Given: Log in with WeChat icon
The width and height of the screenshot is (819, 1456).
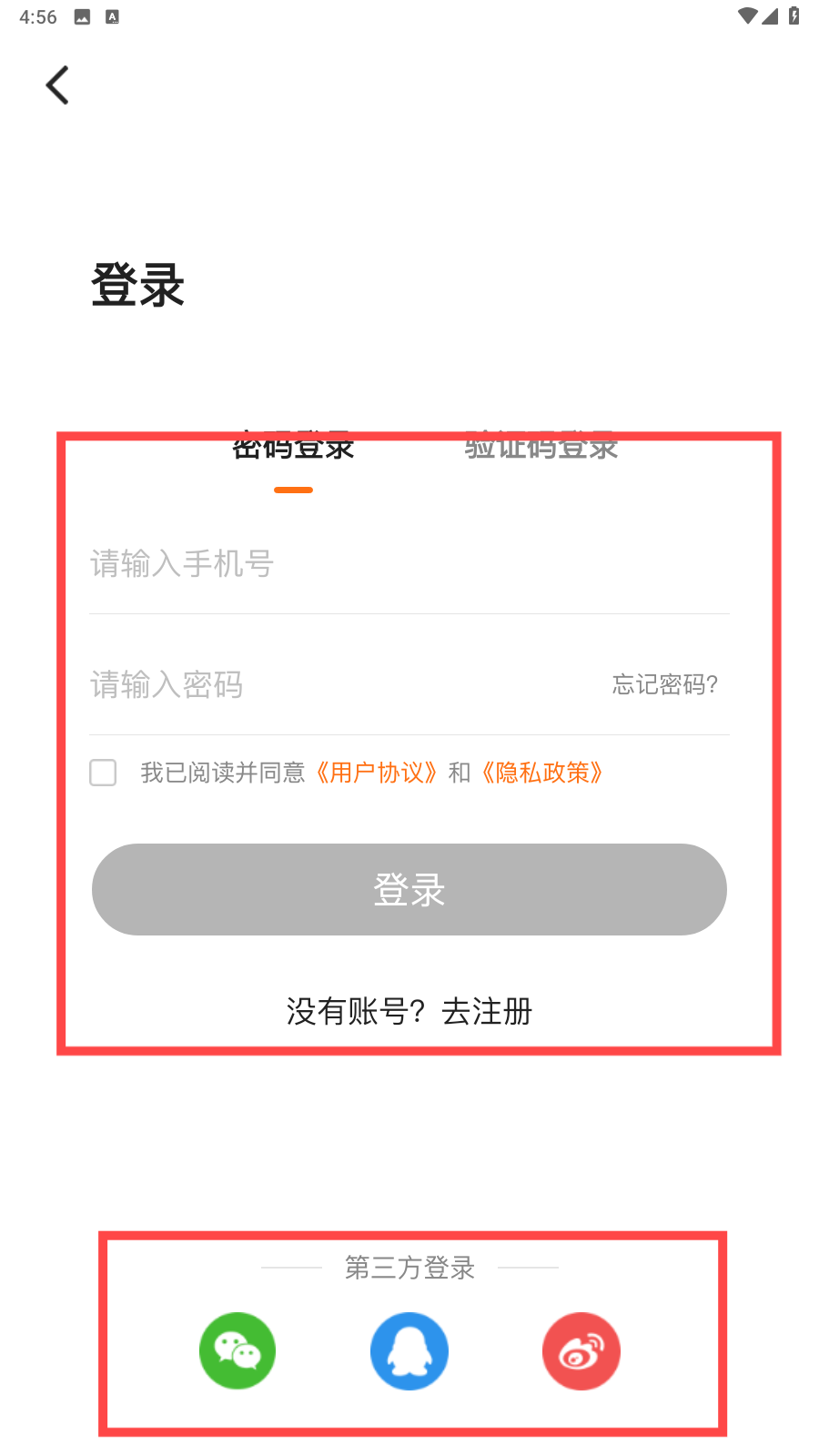Looking at the screenshot, I should click(238, 1350).
